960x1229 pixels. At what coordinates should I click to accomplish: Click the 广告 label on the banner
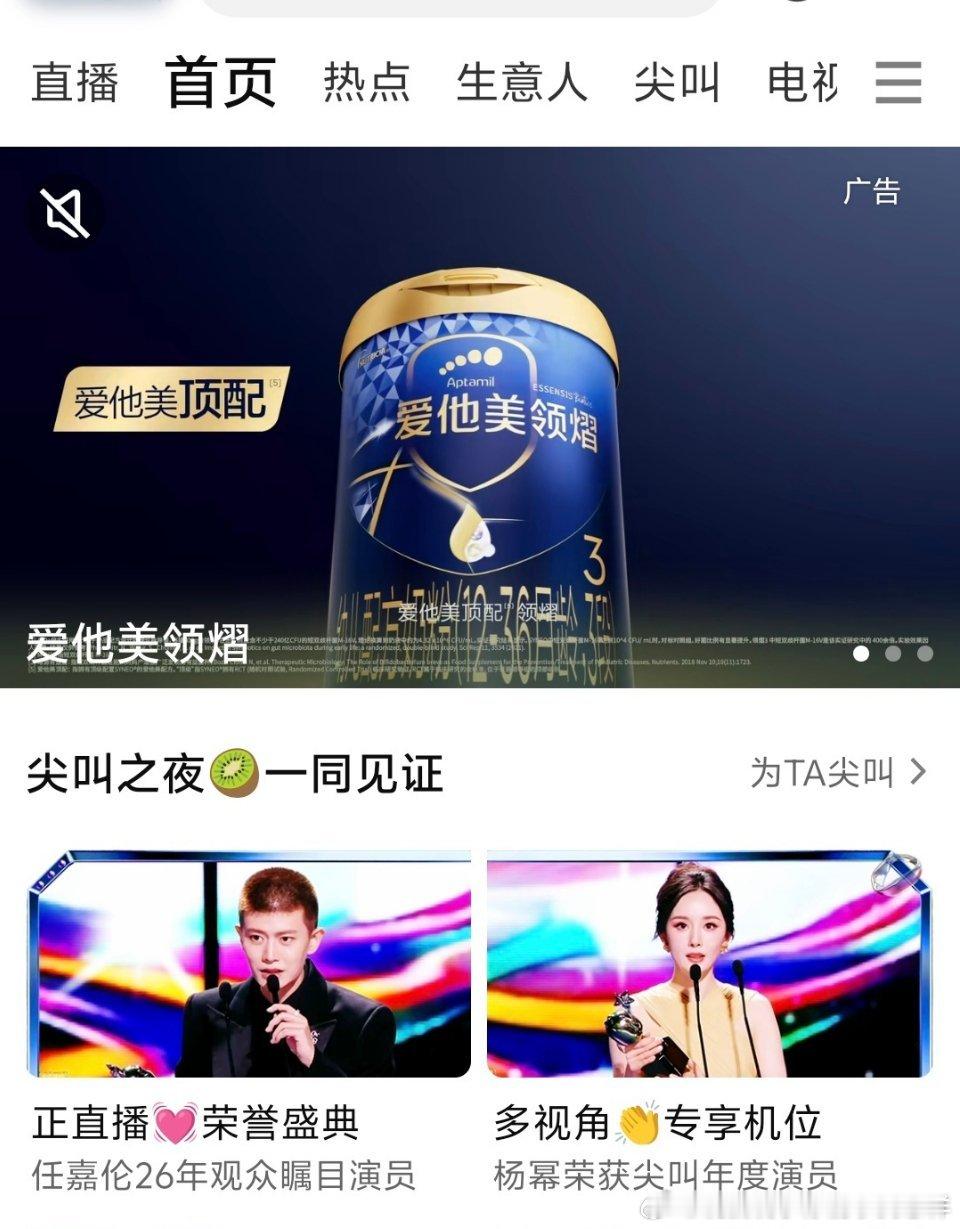871,191
